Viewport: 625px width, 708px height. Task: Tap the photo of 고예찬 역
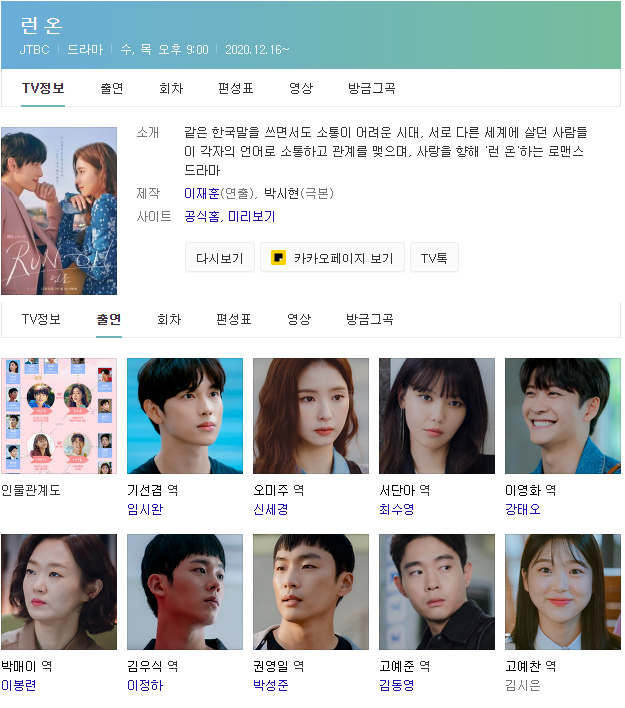tap(562, 592)
